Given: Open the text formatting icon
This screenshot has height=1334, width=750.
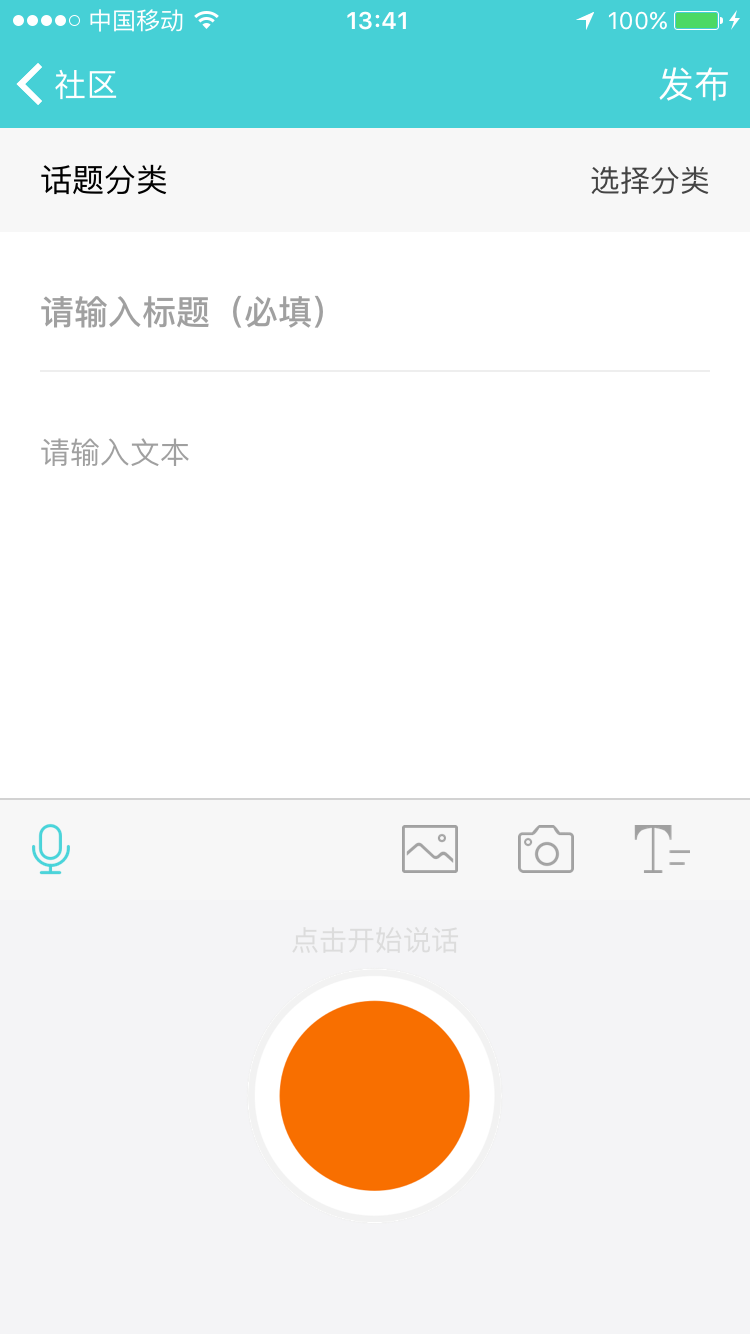Looking at the screenshot, I should [662, 849].
